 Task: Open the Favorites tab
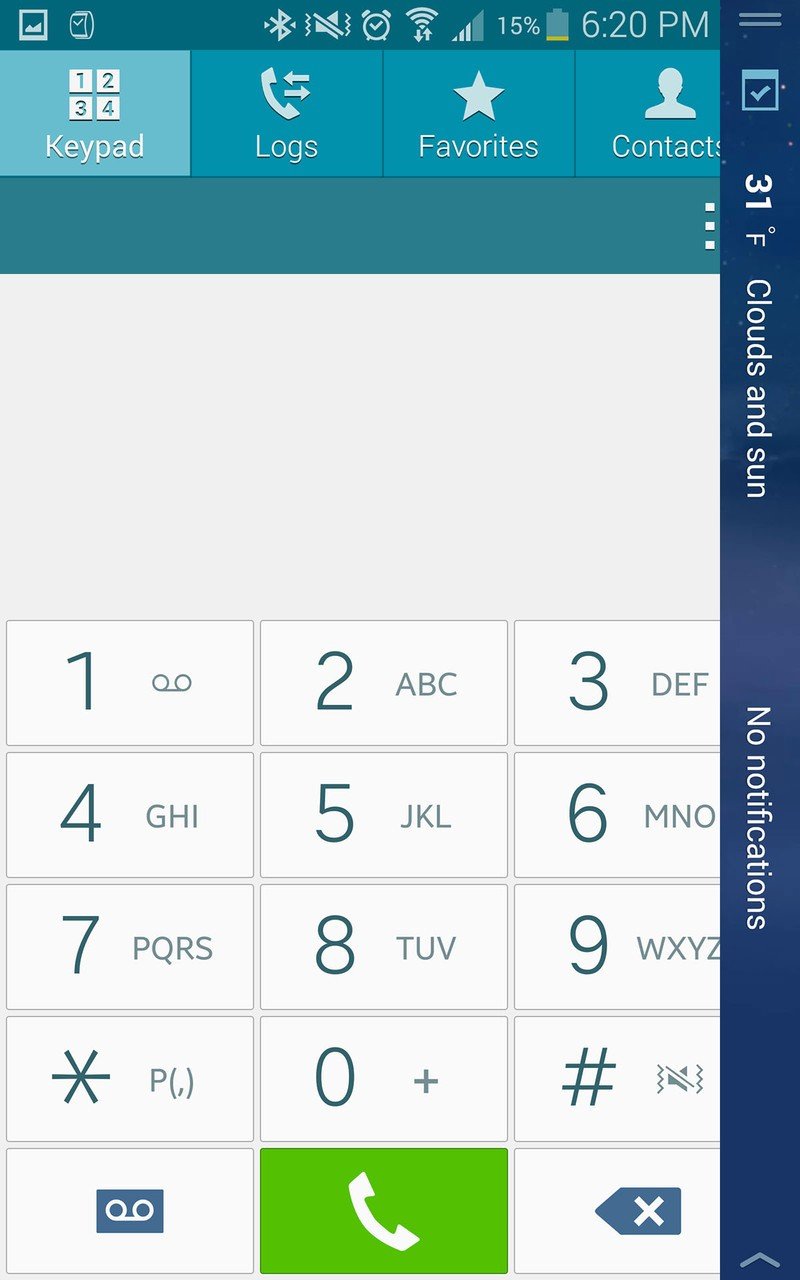click(x=479, y=113)
